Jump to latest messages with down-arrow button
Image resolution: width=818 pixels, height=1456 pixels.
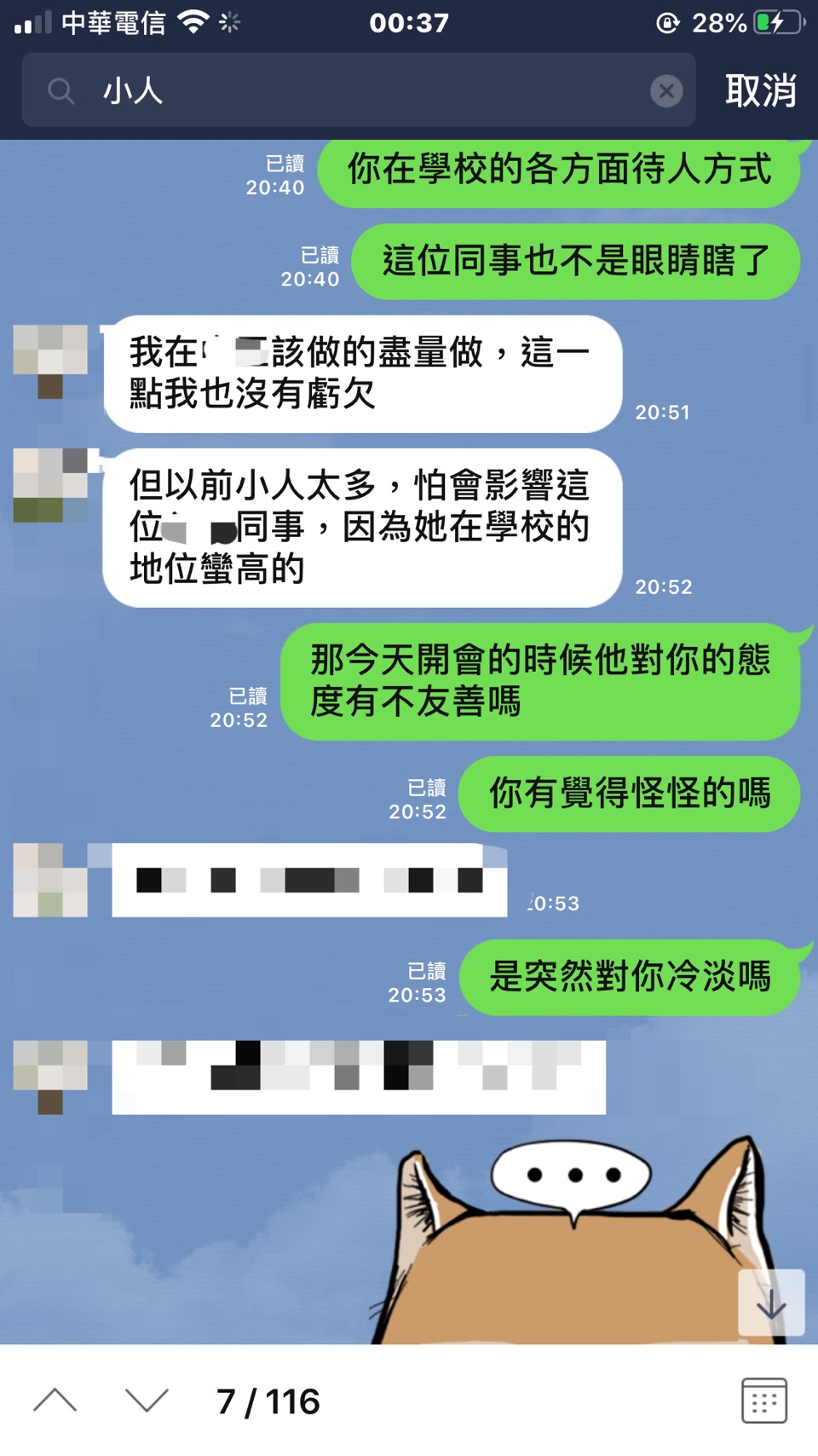coord(770,1303)
